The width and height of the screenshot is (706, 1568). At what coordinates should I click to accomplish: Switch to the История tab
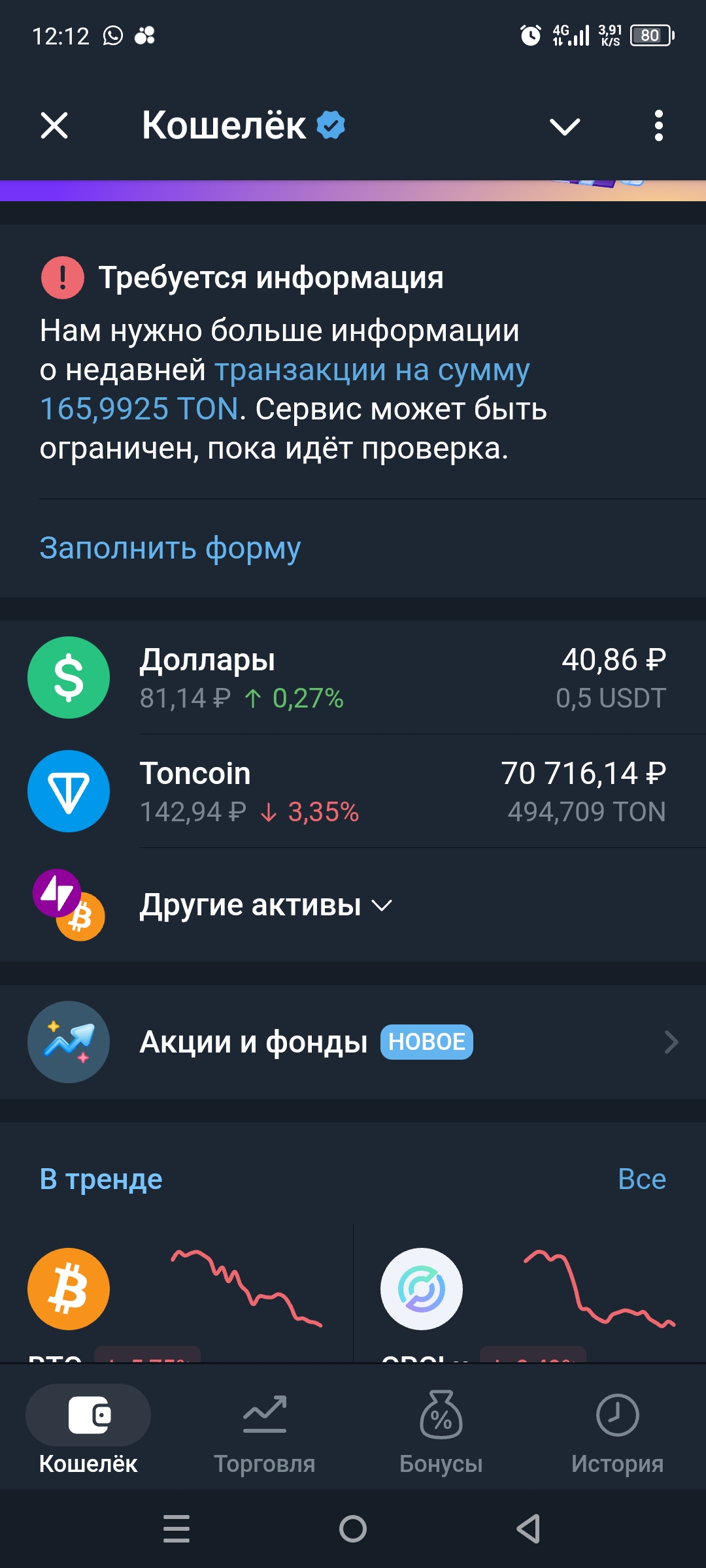point(617,1431)
